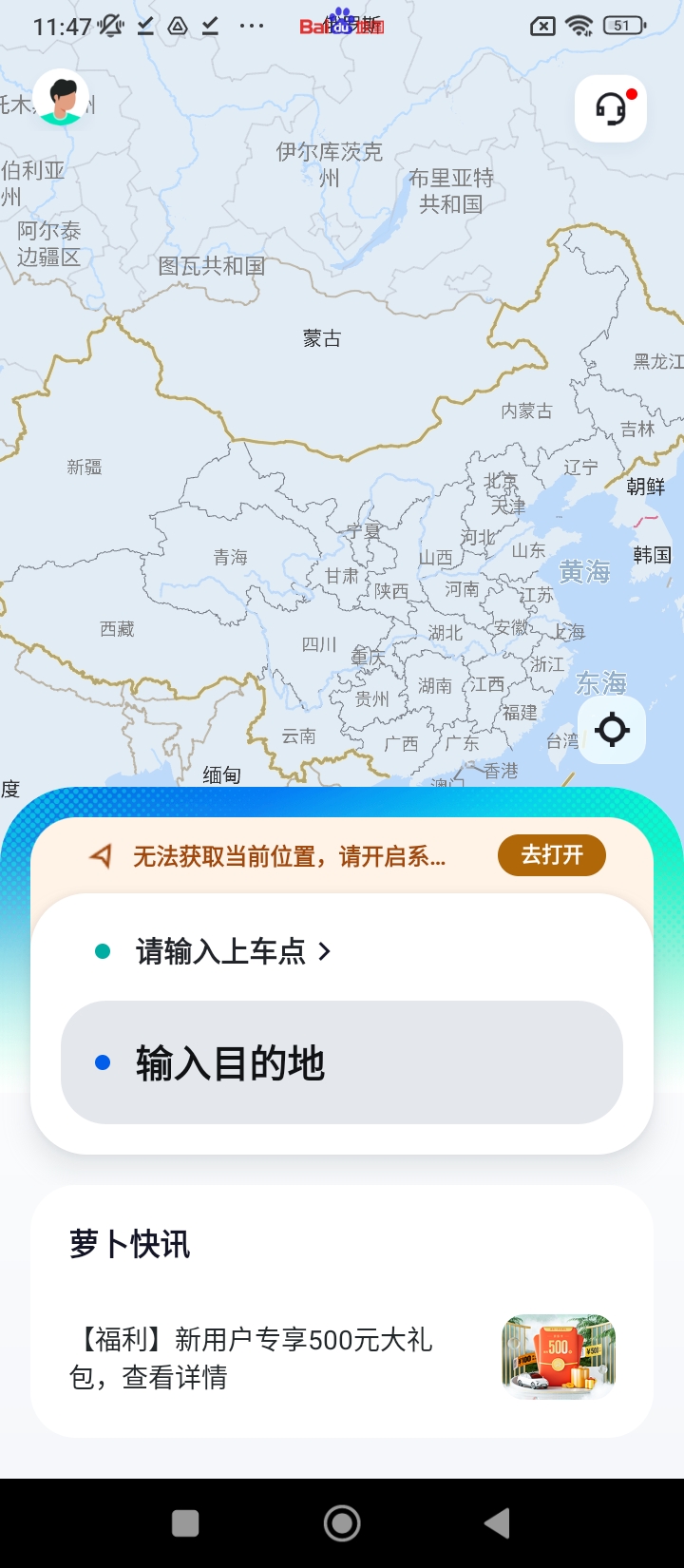Image resolution: width=684 pixels, height=1568 pixels.
Task: Open the 新用户专享500元大礼包 news card
Action: pos(342,1357)
